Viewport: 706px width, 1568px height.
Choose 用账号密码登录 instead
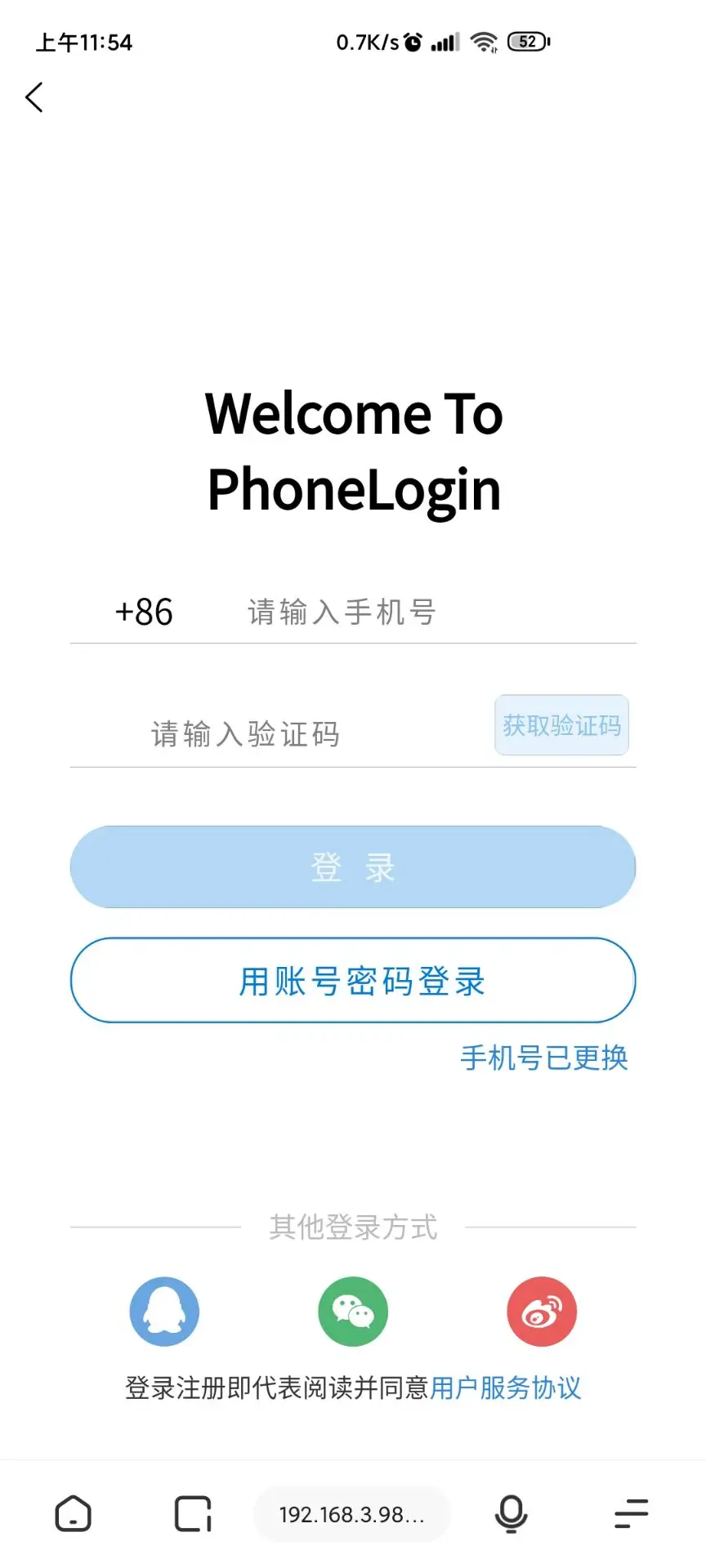coord(353,980)
